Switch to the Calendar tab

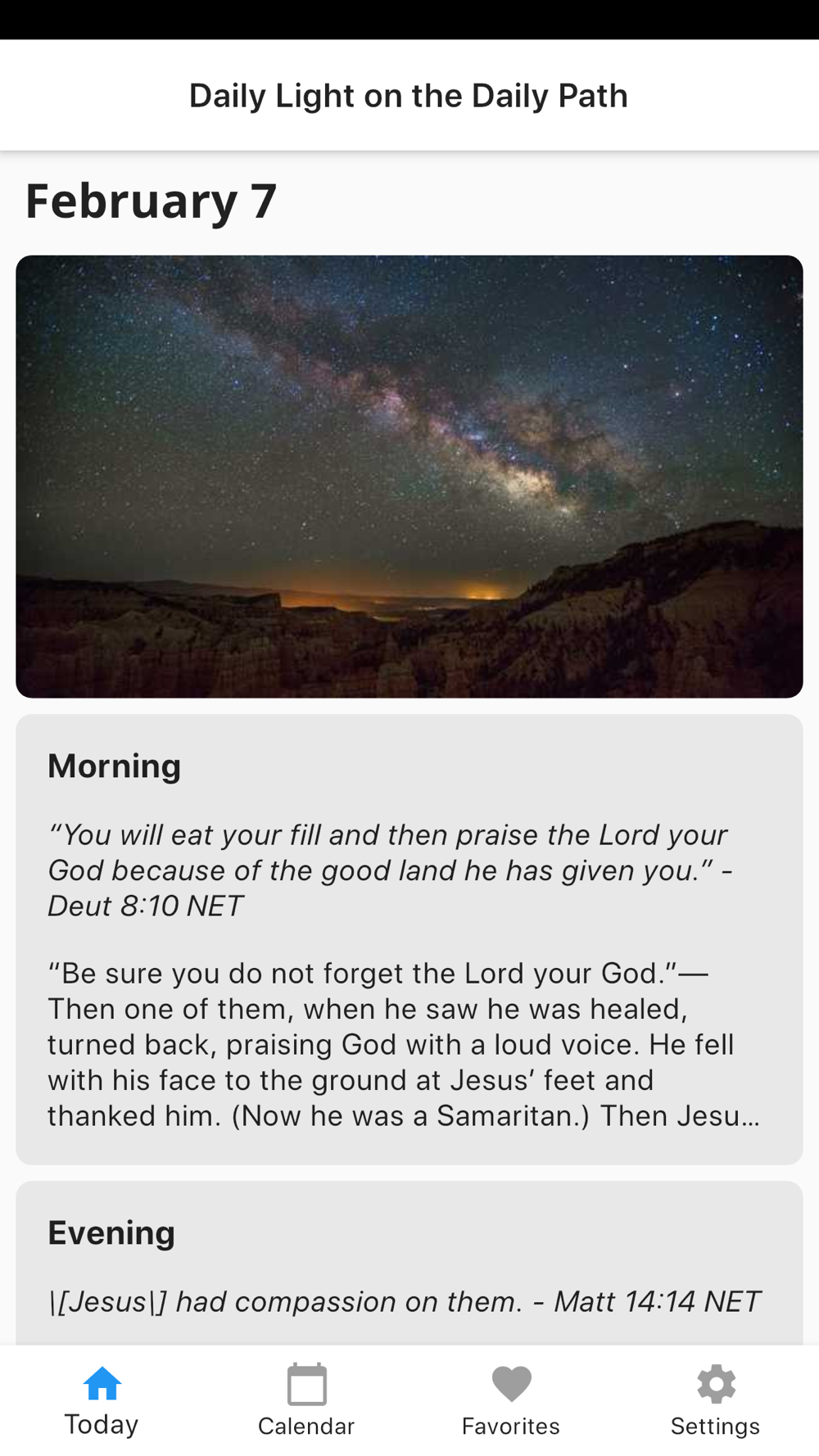pos(307,1401)
